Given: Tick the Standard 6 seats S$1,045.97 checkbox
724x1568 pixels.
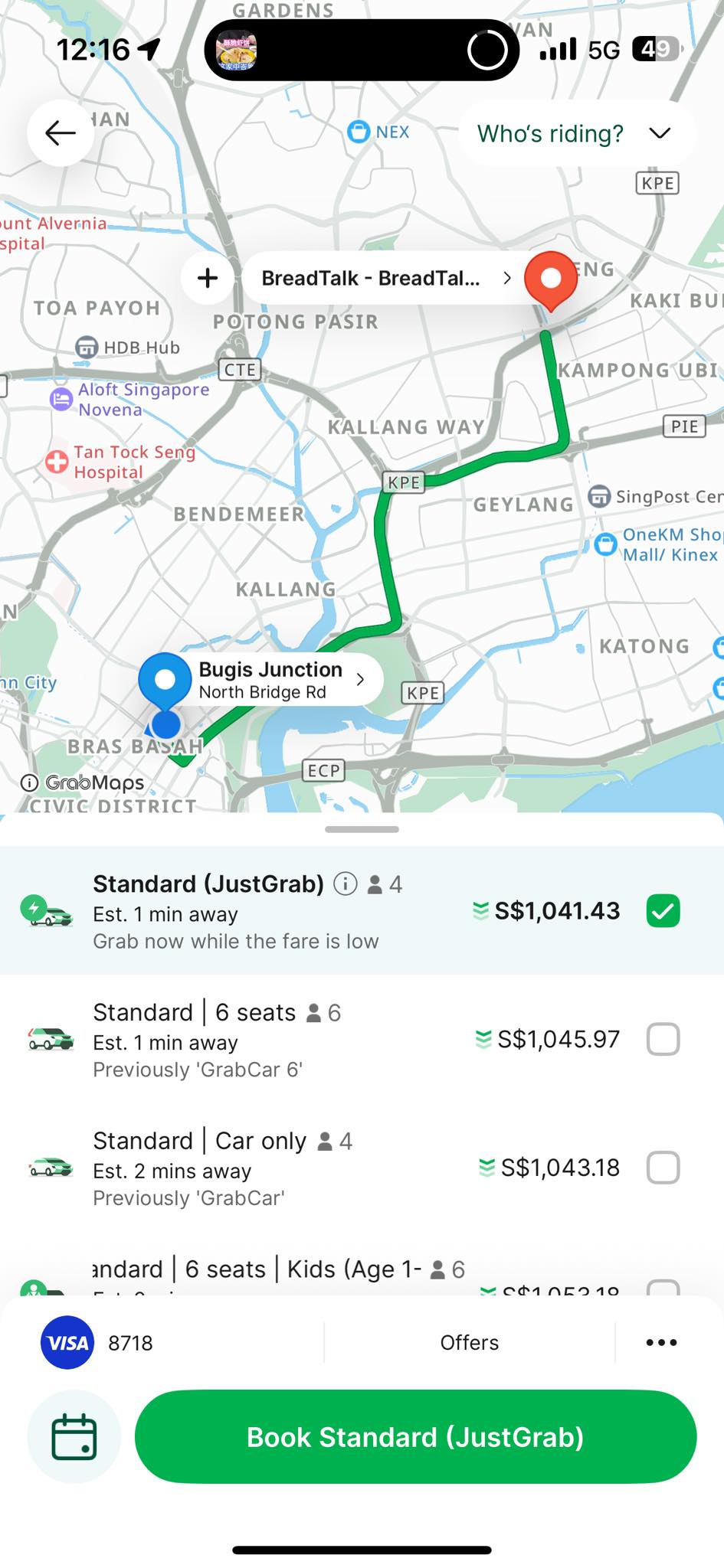Looking at the screenshot, I should (x=663, y=1040).
